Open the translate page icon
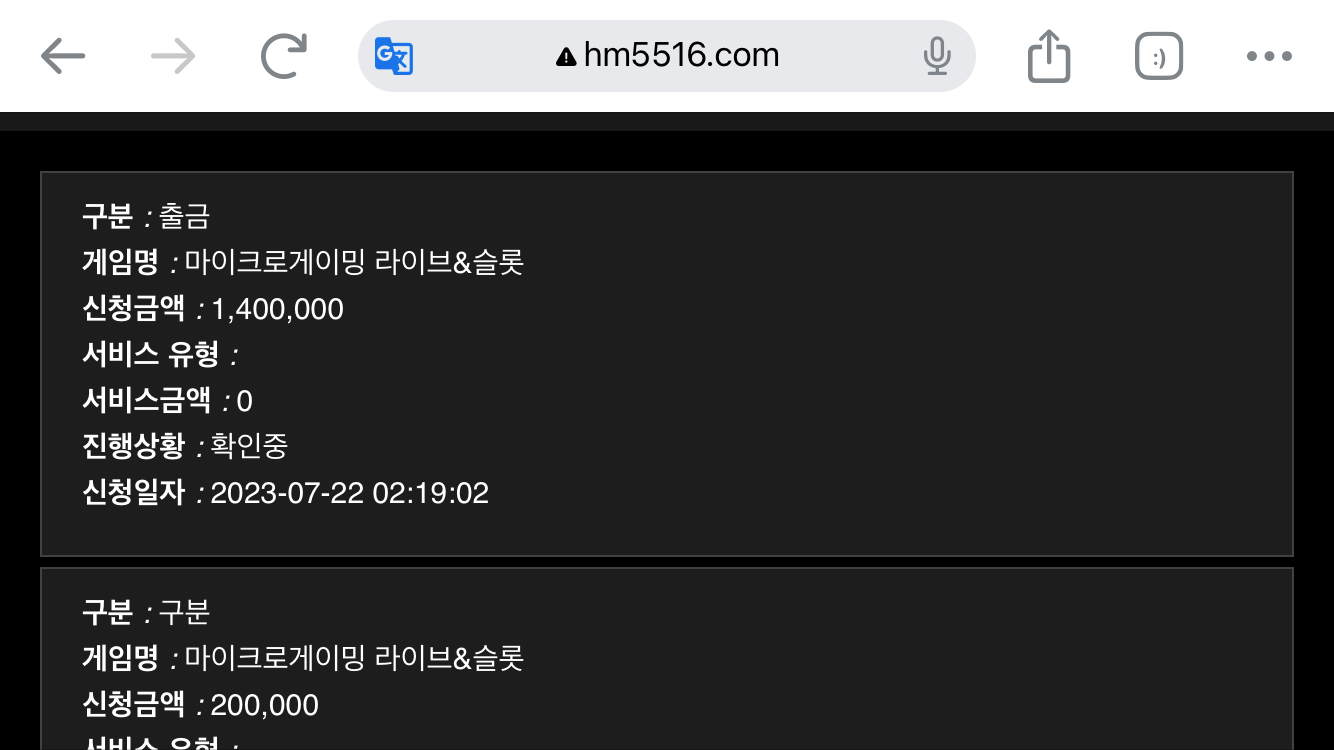Viewport: 1334px width, 750px height. (x=394, y=56)
